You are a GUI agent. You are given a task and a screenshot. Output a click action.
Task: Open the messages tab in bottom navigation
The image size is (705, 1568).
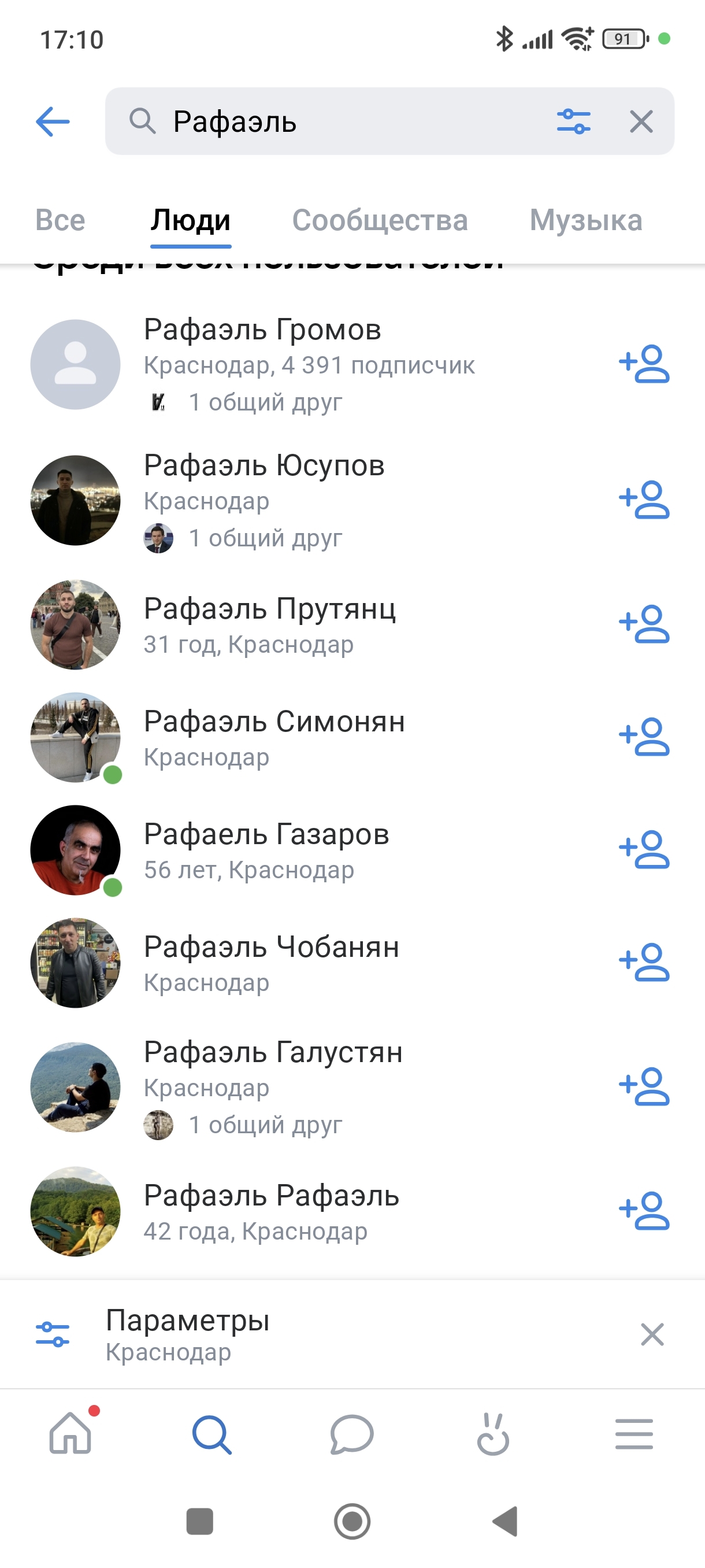click(351, 1434)
